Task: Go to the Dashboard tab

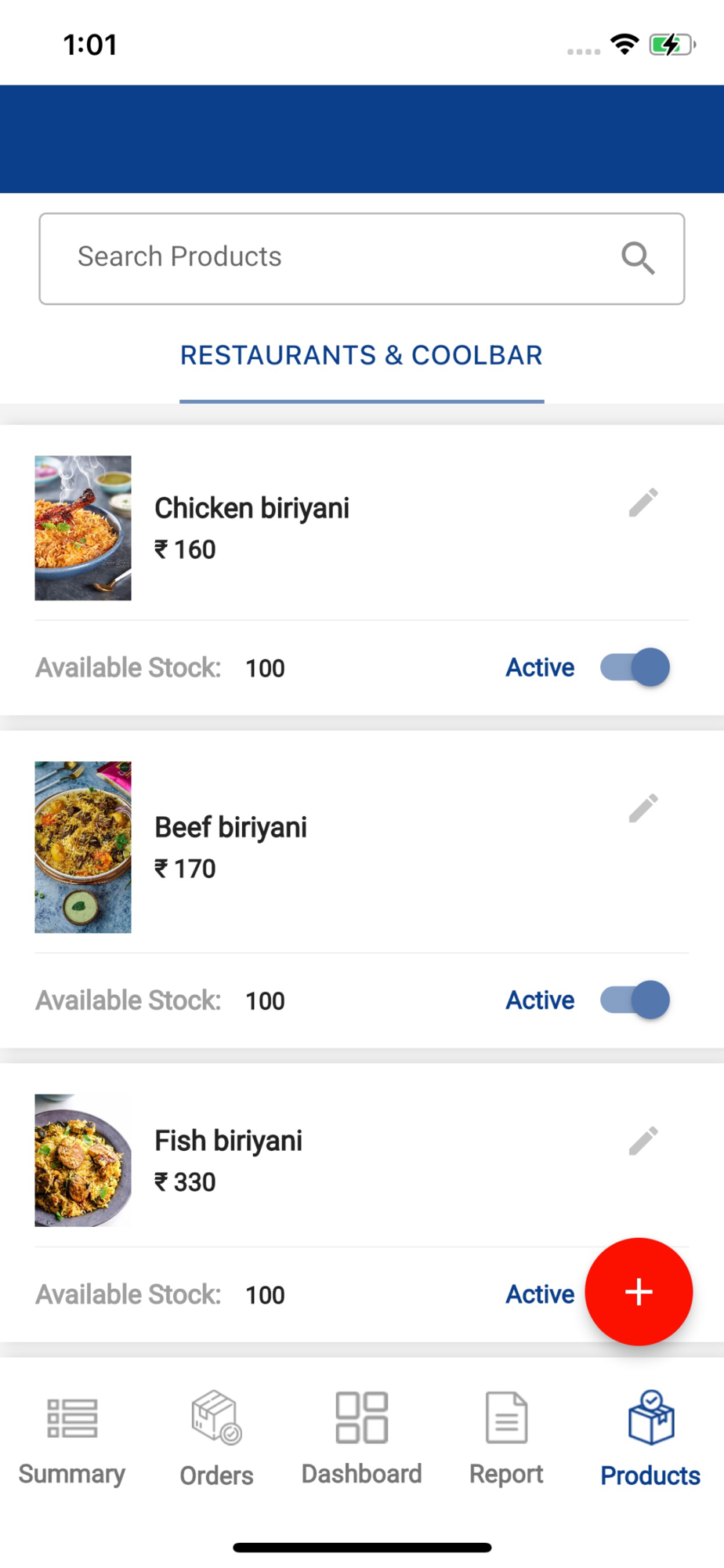Action: [361, 1439]
